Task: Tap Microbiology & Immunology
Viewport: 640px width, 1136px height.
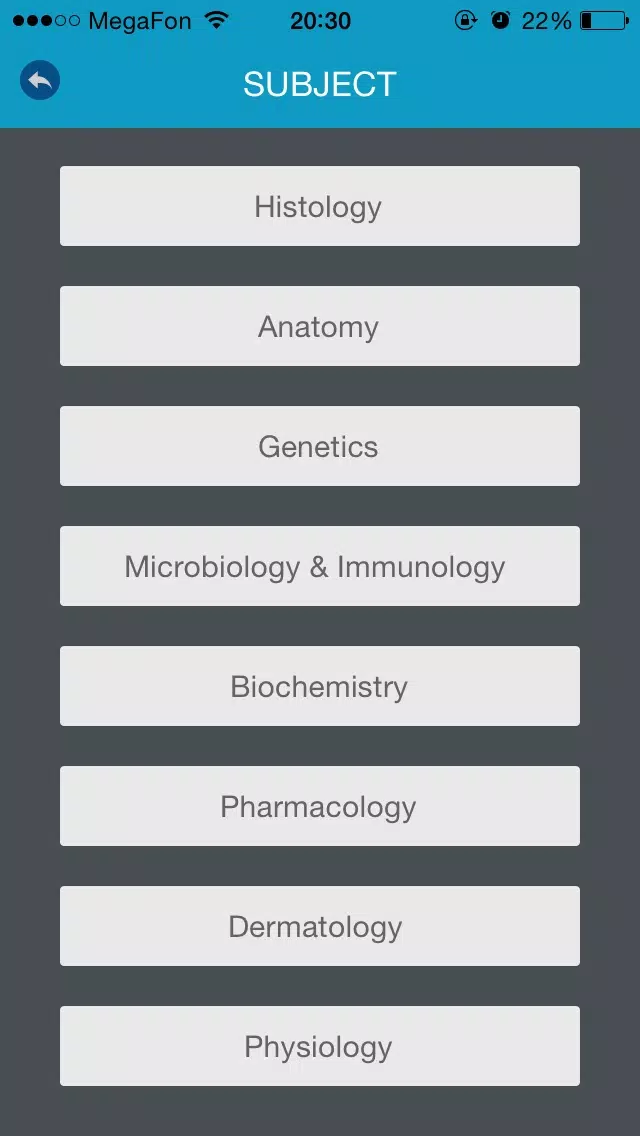Action: [x=319, y=566]
